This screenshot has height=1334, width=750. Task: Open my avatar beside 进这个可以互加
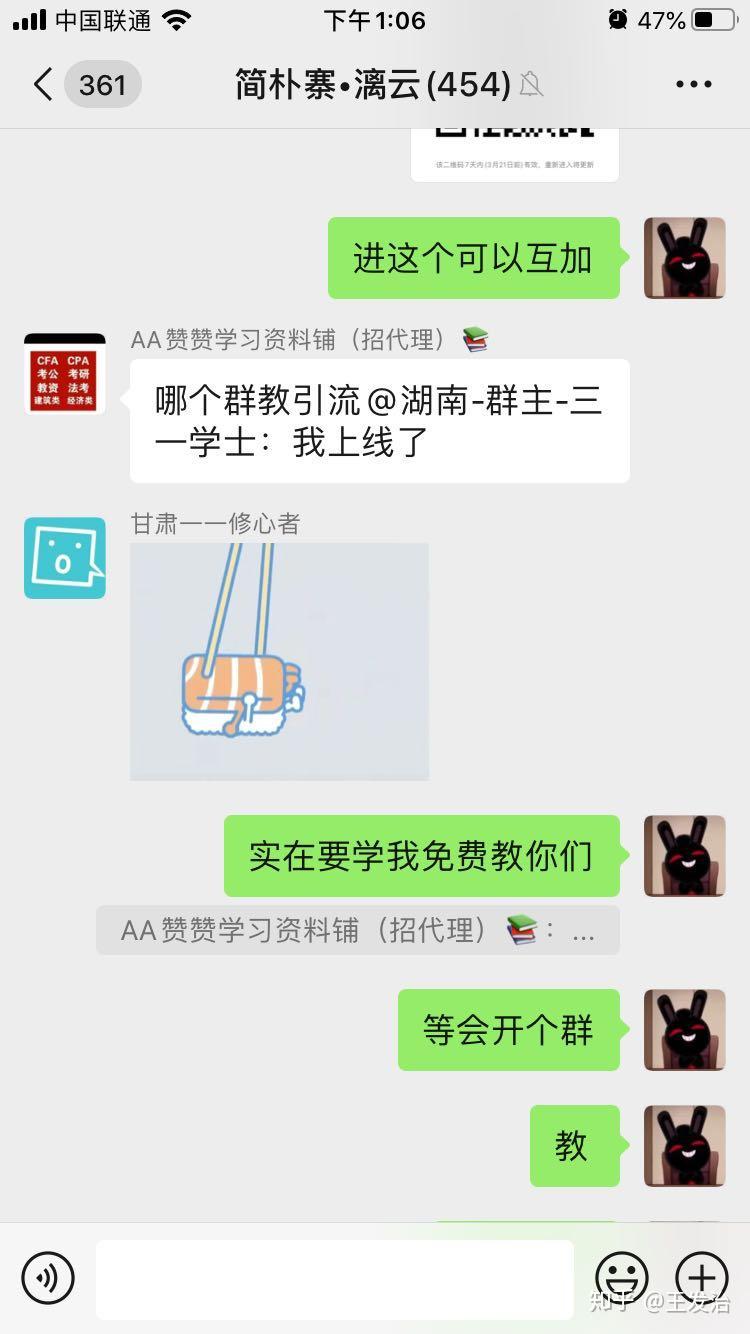(685, 258)
